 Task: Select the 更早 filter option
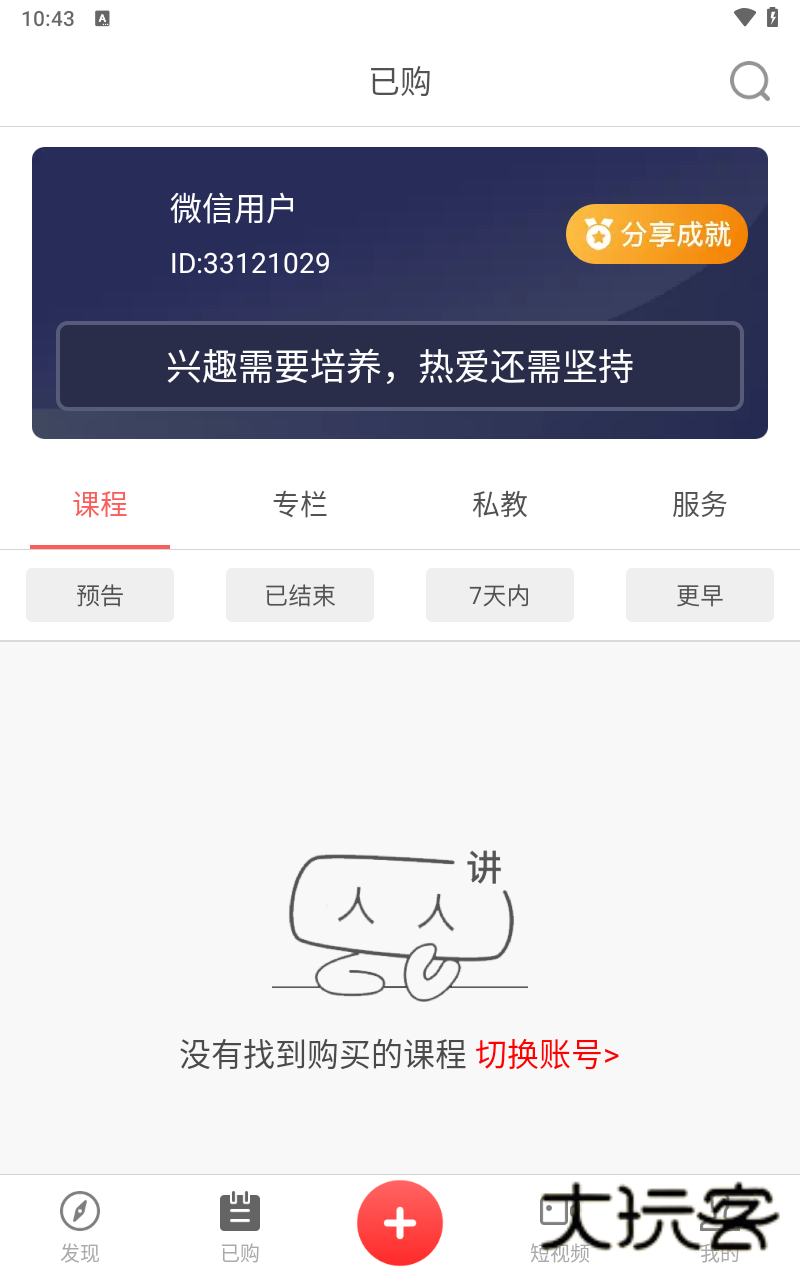pos(700,594)
